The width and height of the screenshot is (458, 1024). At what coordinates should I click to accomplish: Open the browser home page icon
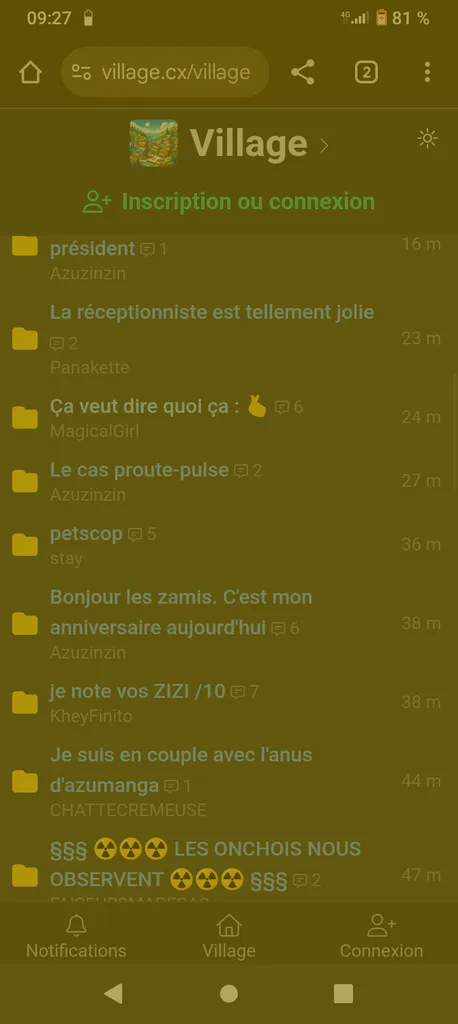pos(31,72)
